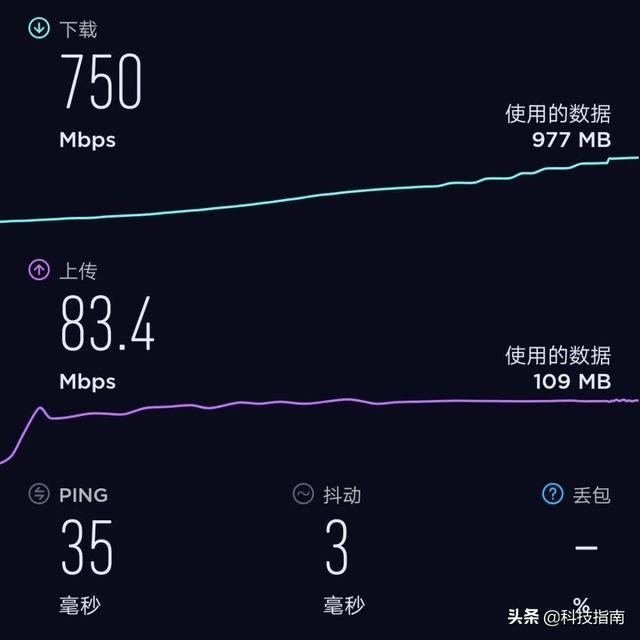Open the 丢包 help question mark
The width and height of the screenshot is (640, 640).
click(x=552, y=494)
